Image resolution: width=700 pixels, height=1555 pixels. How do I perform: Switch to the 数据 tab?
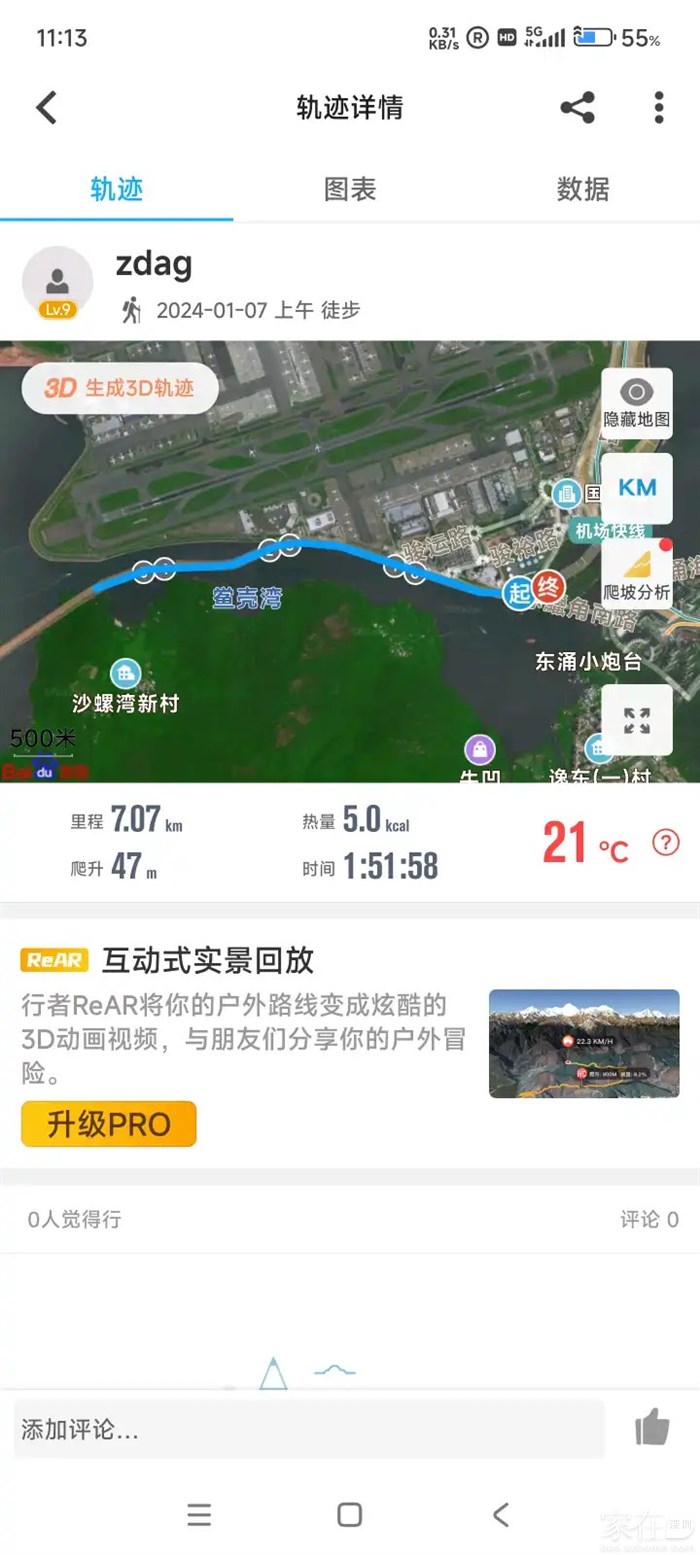point(583,189)
